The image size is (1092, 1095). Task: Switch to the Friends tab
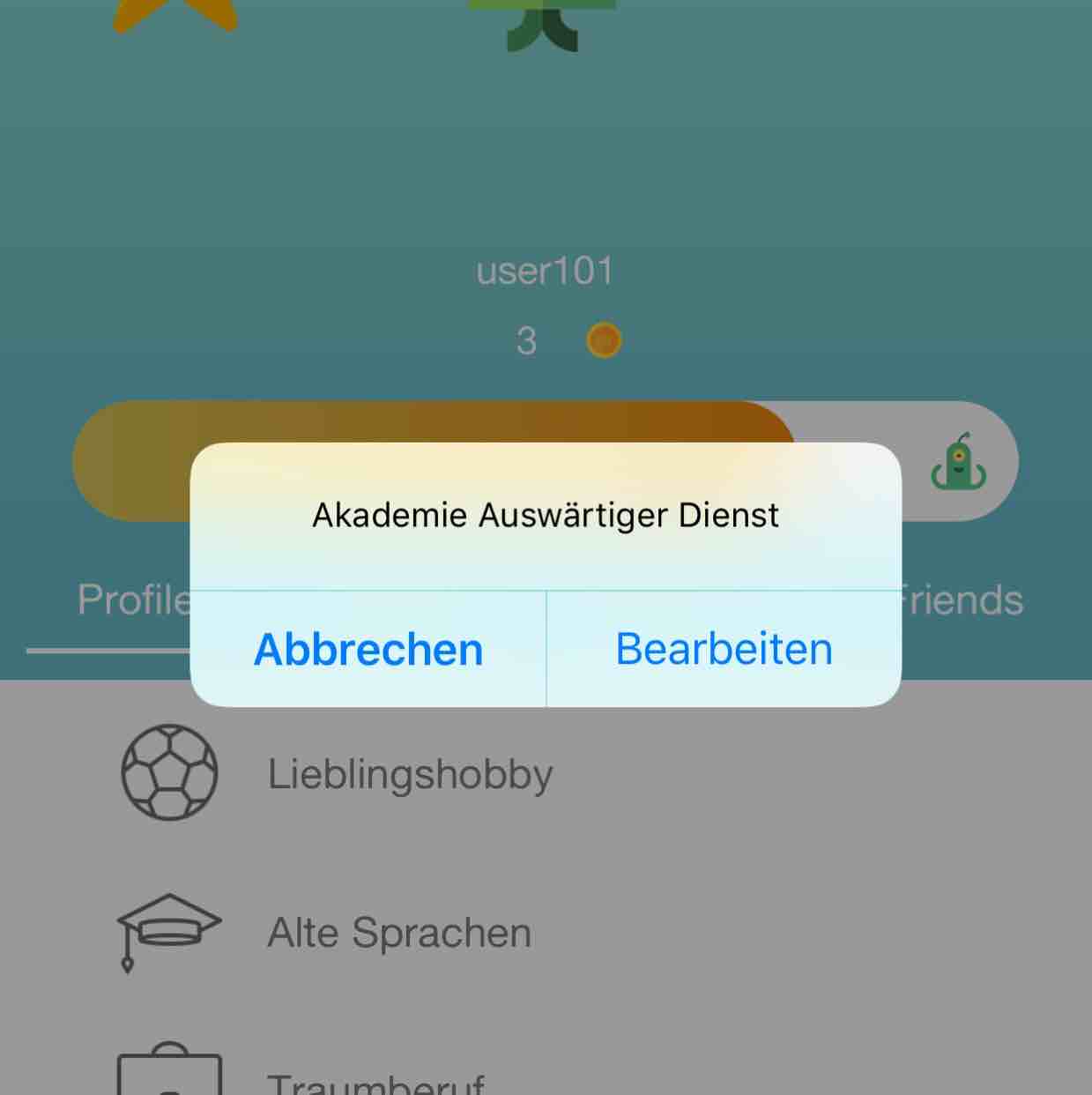(x=962, y=600)
